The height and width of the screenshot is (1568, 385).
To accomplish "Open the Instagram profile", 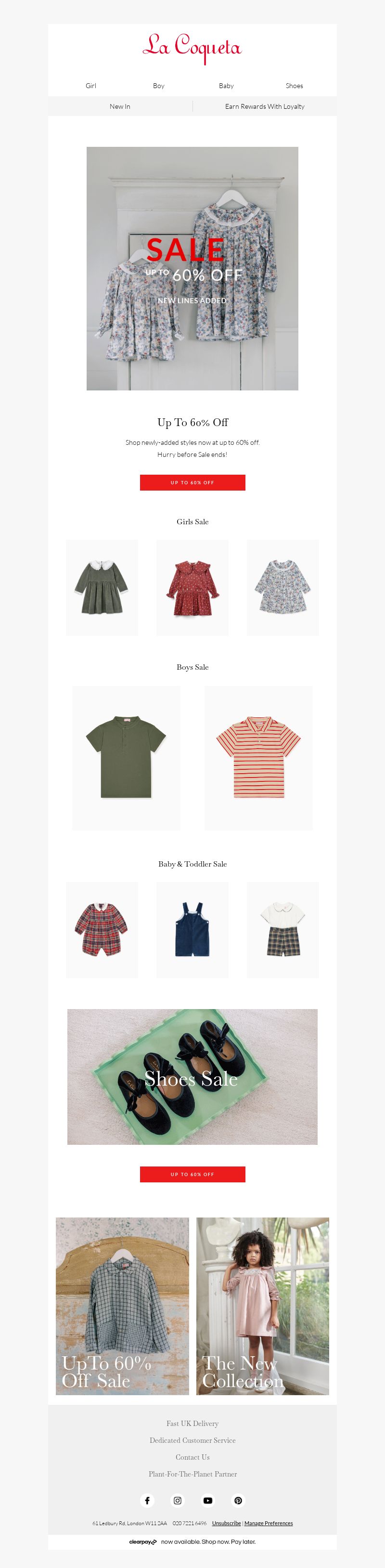I will pyautogui.click(x=178, y=1501).
